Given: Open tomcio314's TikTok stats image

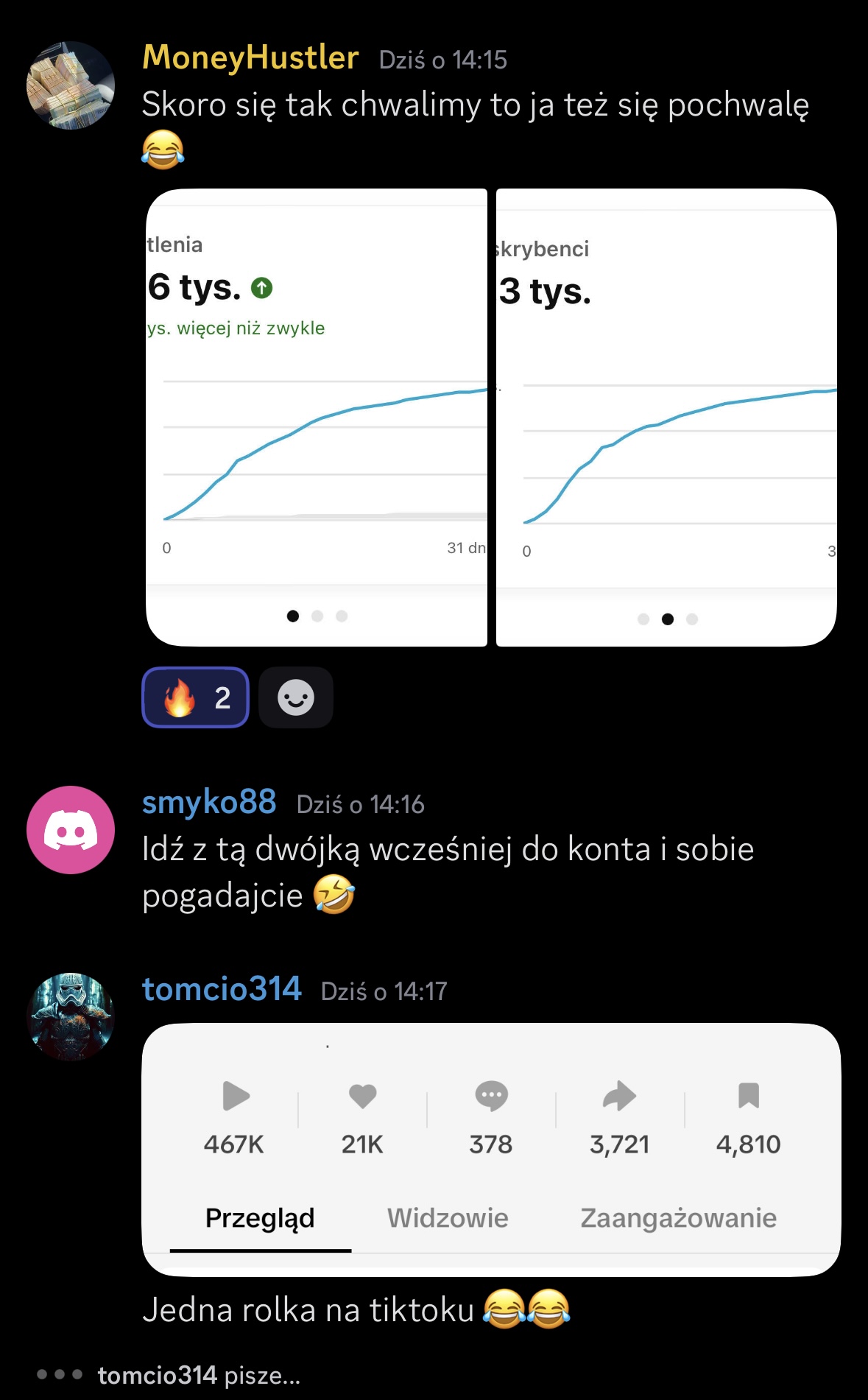Looking at the screenshot, I should pos(490,1149).
